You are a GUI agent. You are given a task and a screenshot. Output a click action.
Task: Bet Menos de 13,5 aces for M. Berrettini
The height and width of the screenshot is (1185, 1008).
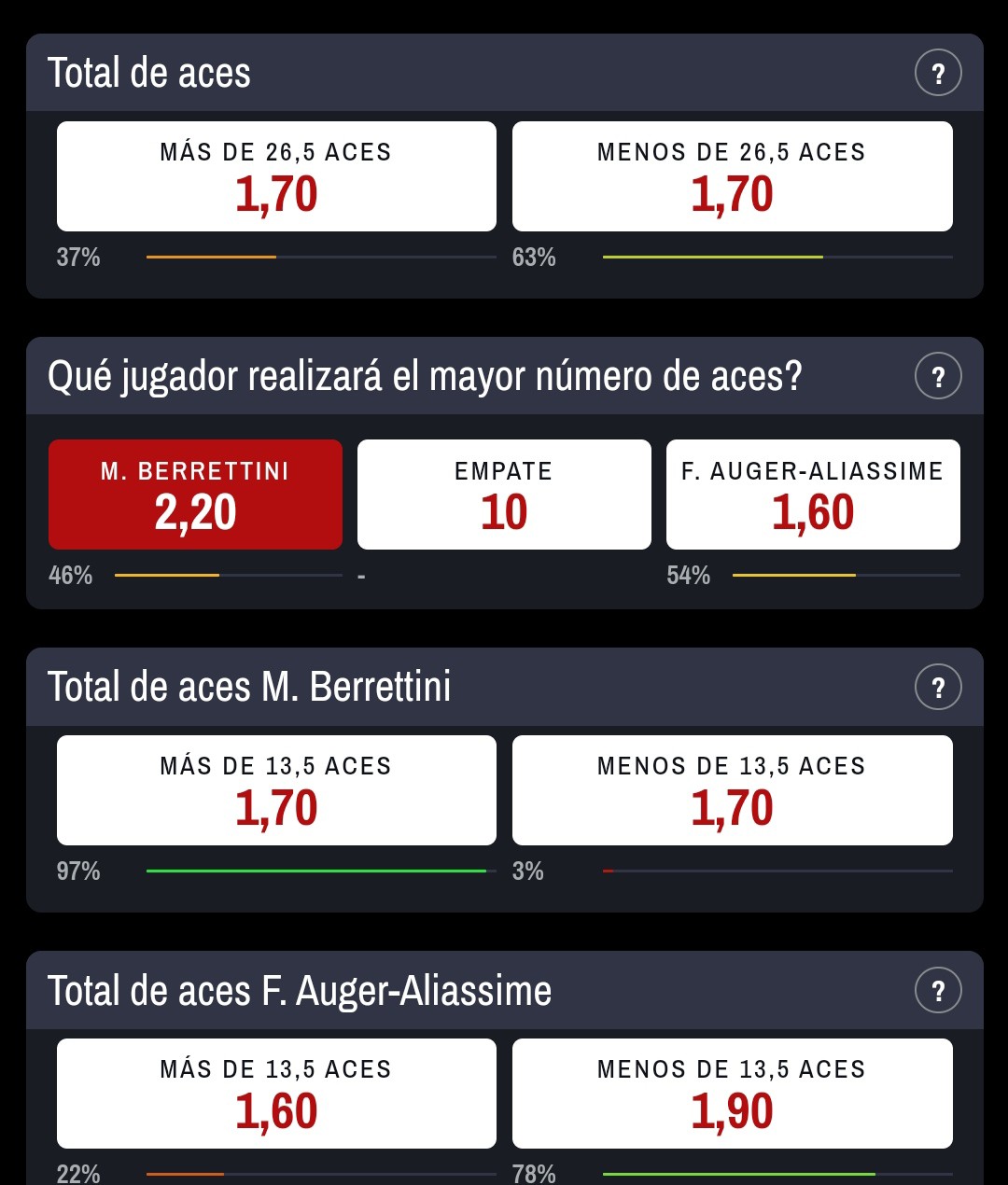[x=733, y=790]
